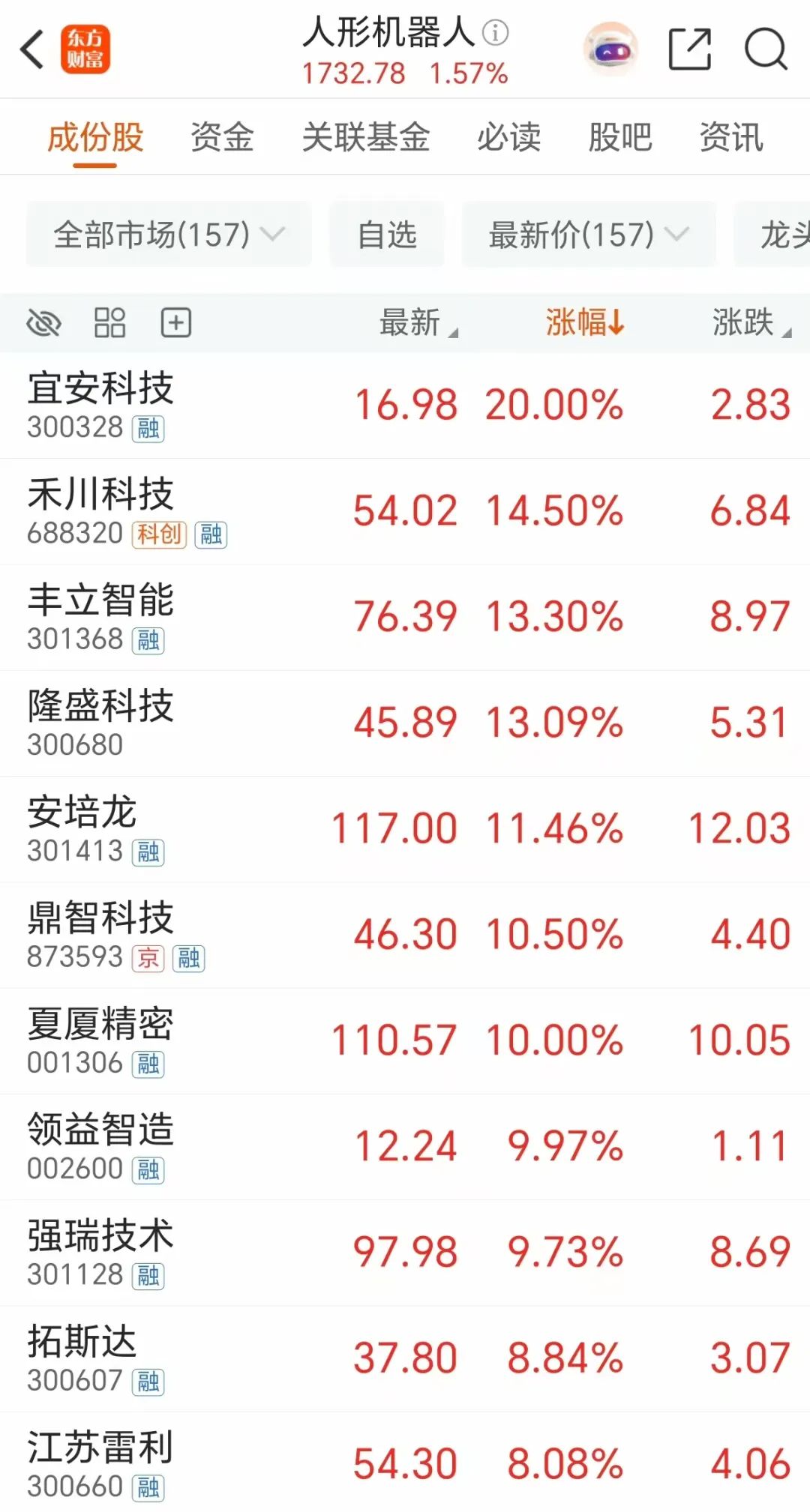Tap the back arrow at top left
810x1512 pixels.
pyautogui.click(x=30, y=47)
